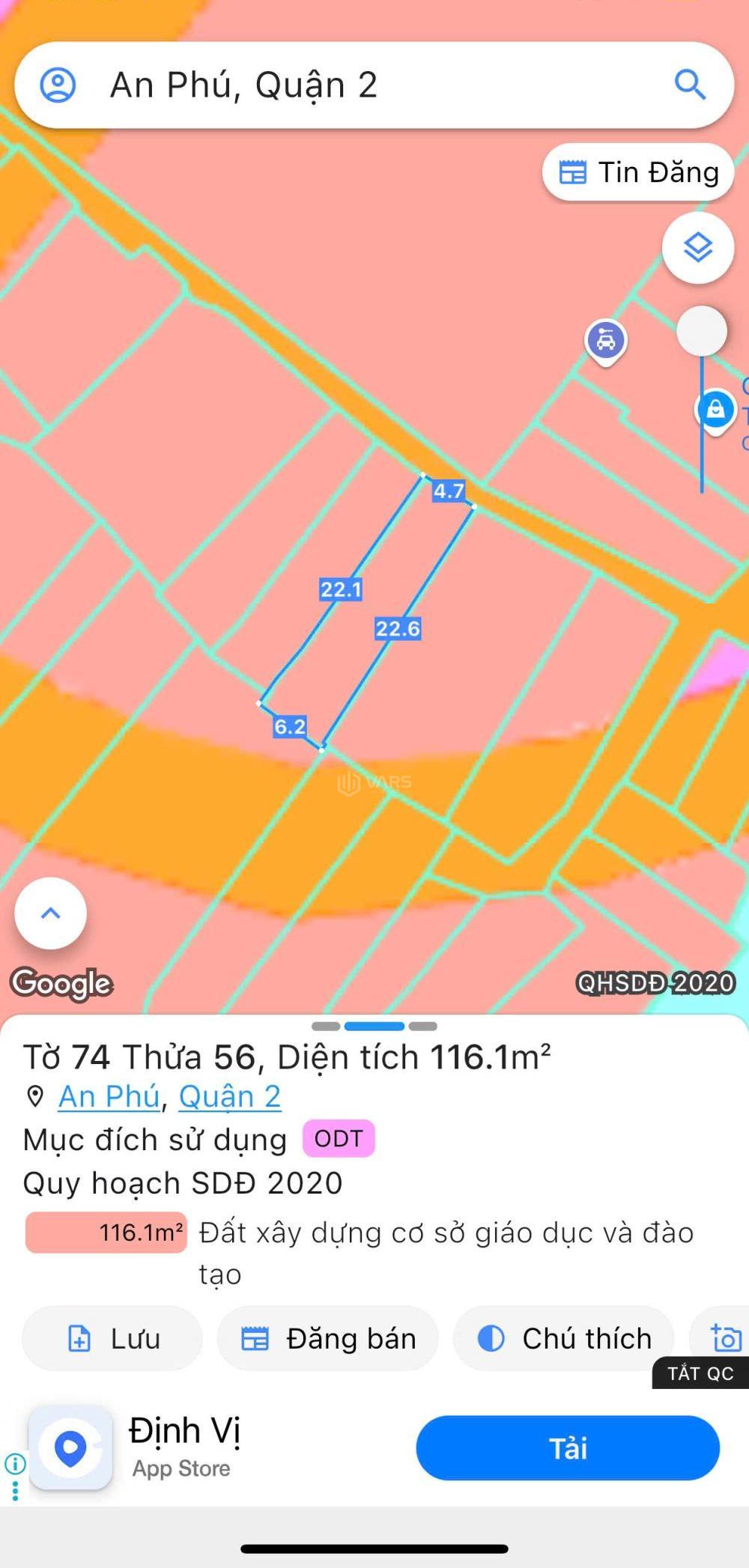This screenshot has height=1568, width=749.
Task: Open the map layers selector
Action: 698,248
